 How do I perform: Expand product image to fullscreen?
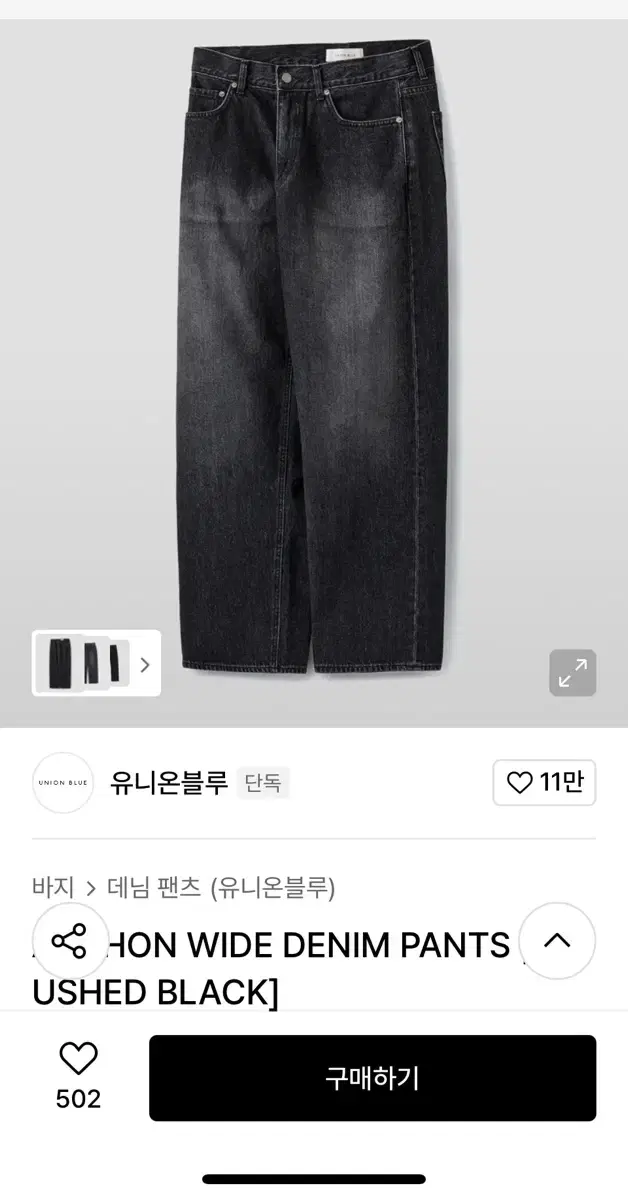tap(573, 672)
